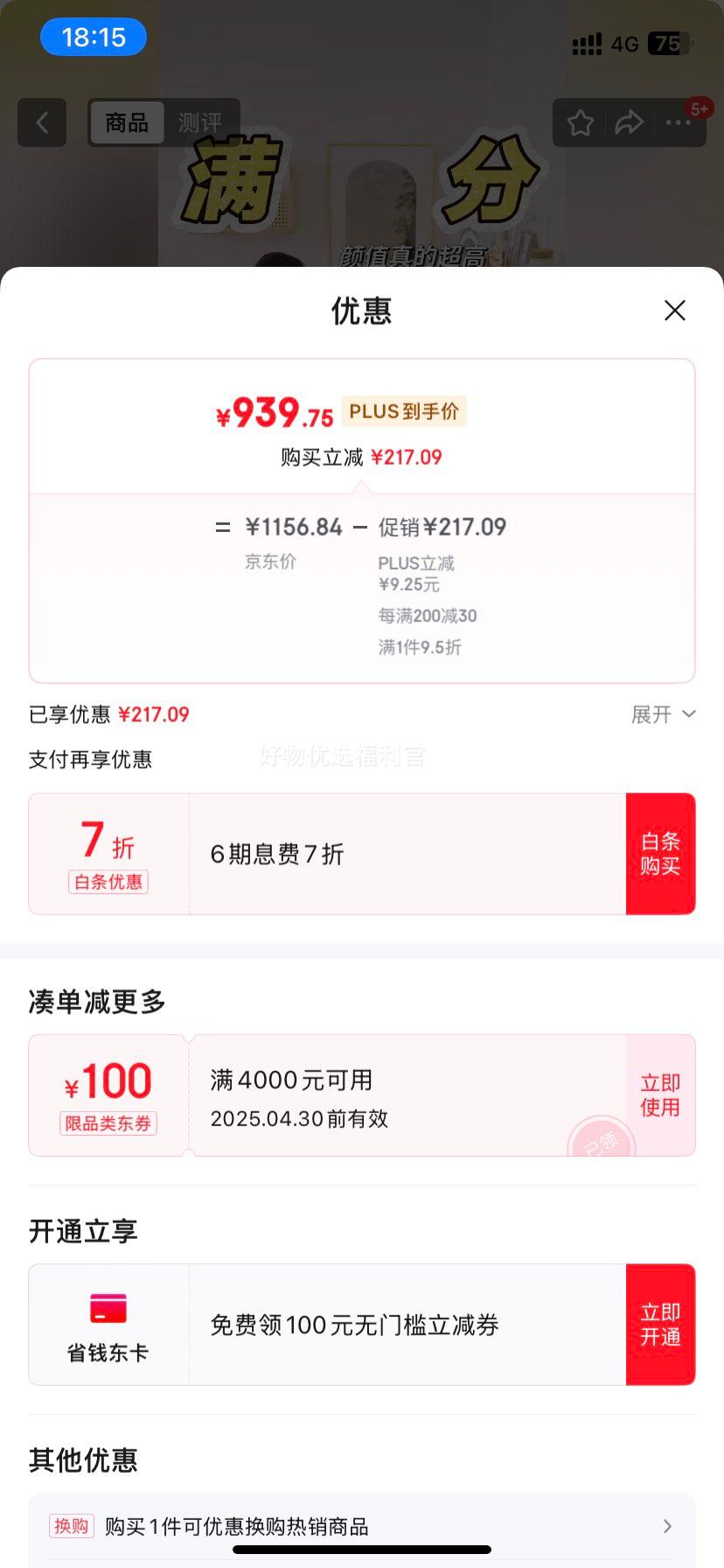The image size is (724, 1568).
Task: Open the more options icon with 5+ badge
Action: coord(679,122)
